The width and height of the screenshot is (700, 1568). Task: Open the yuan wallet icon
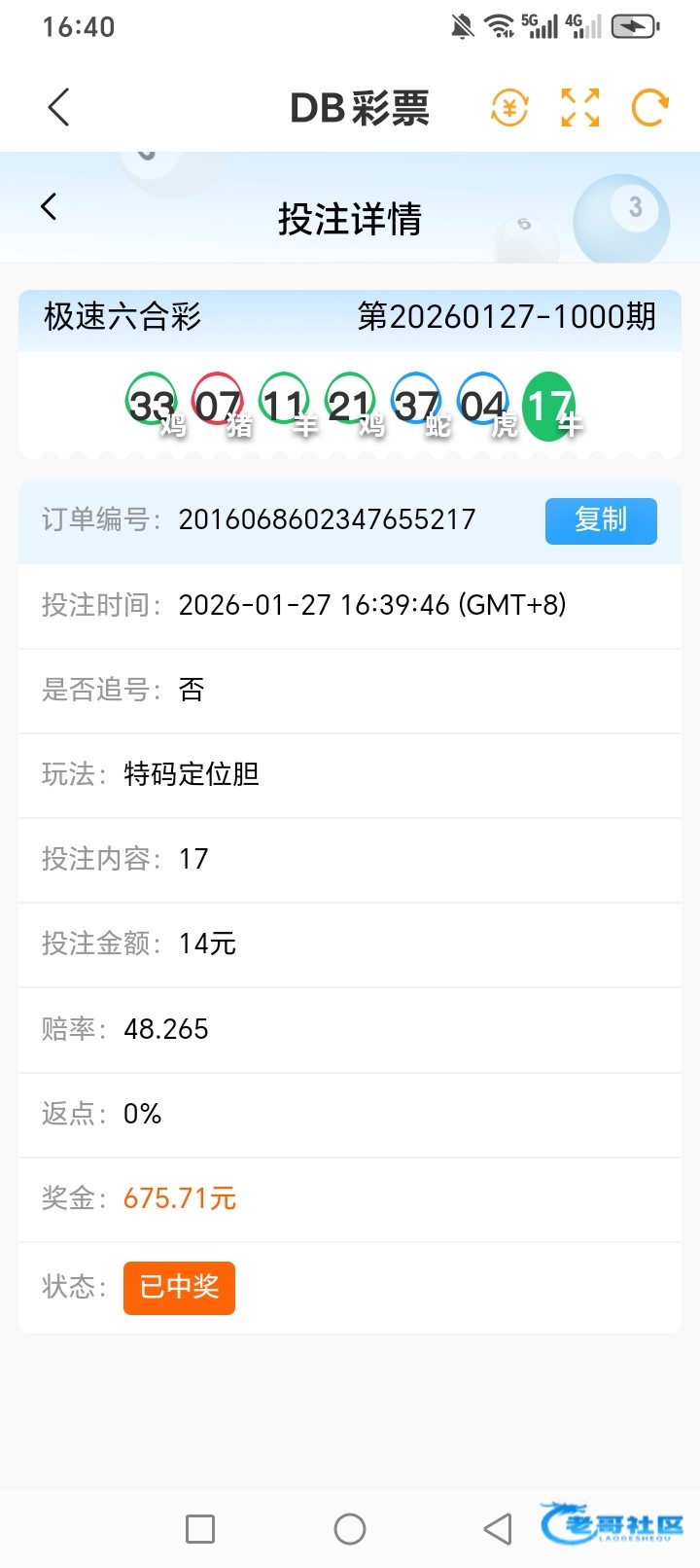coord(509,107)
